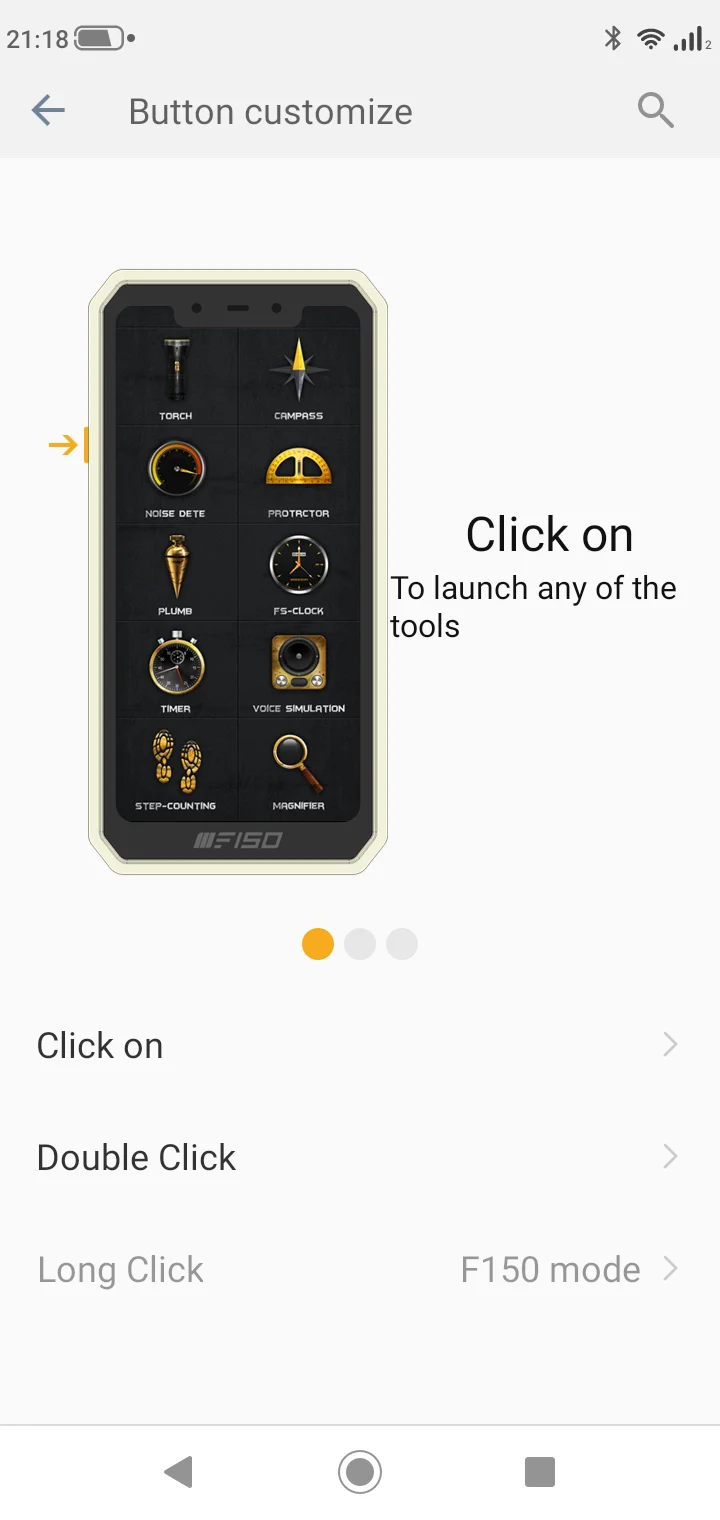Open the Click on setting

[358, 1046]
